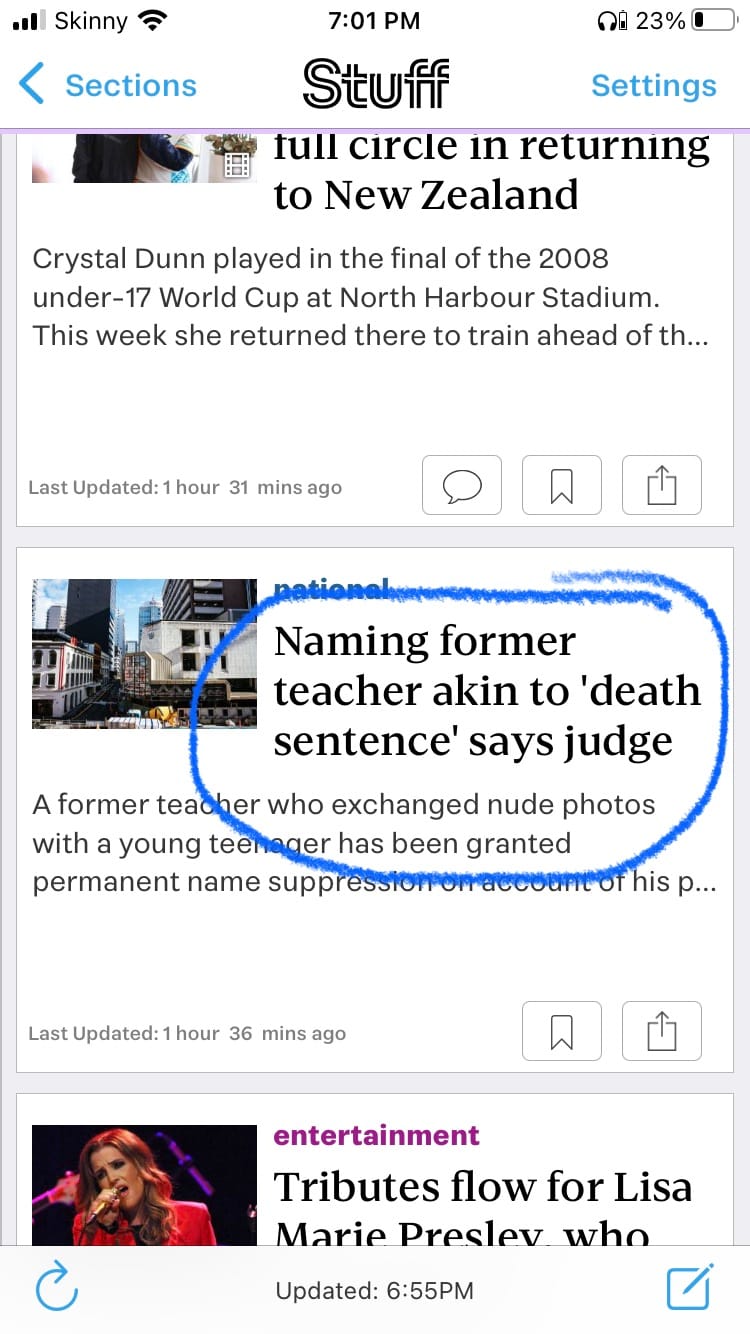Screen dimensions: 750x1334
Task: Go back to Sections
Action: click(108, 86)
